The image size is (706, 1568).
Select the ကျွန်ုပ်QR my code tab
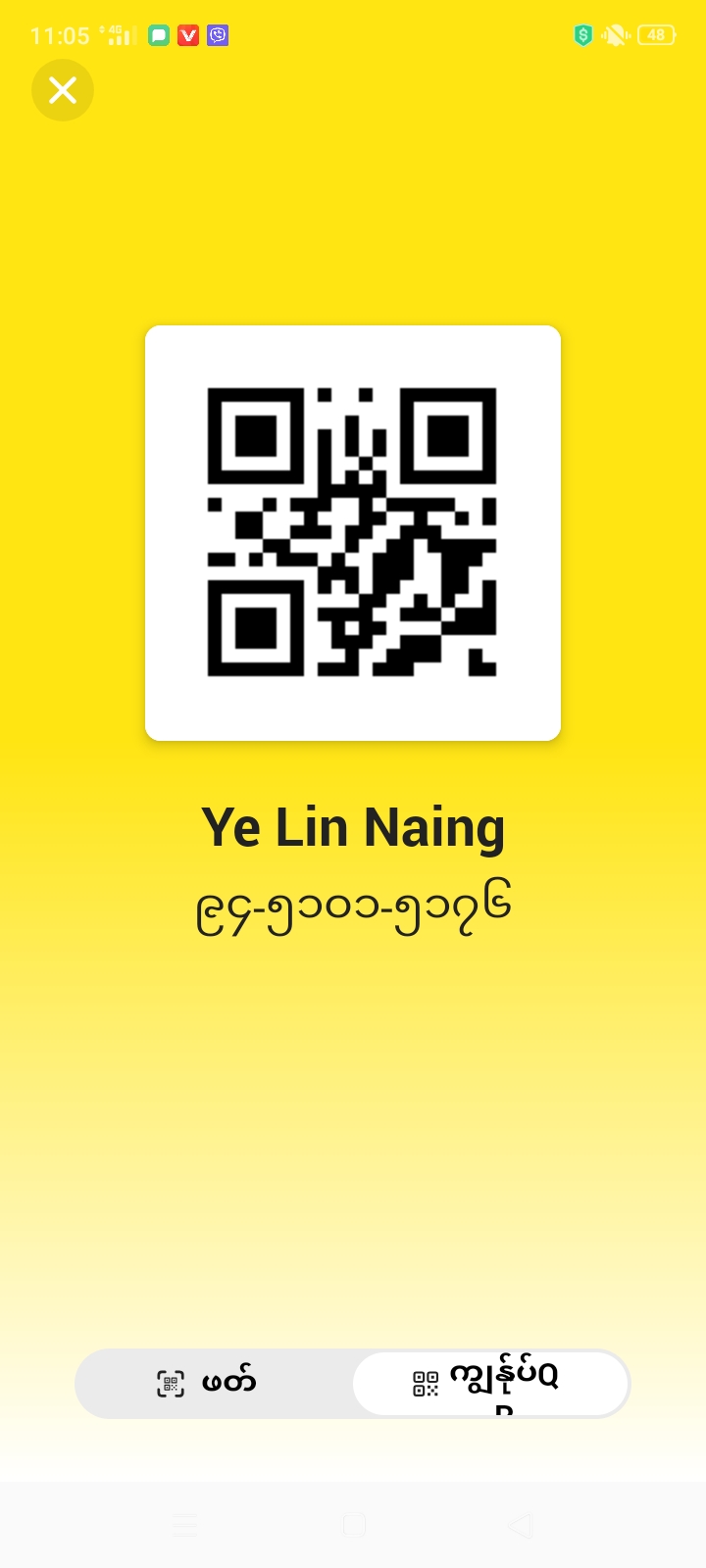click(490, 1383)
